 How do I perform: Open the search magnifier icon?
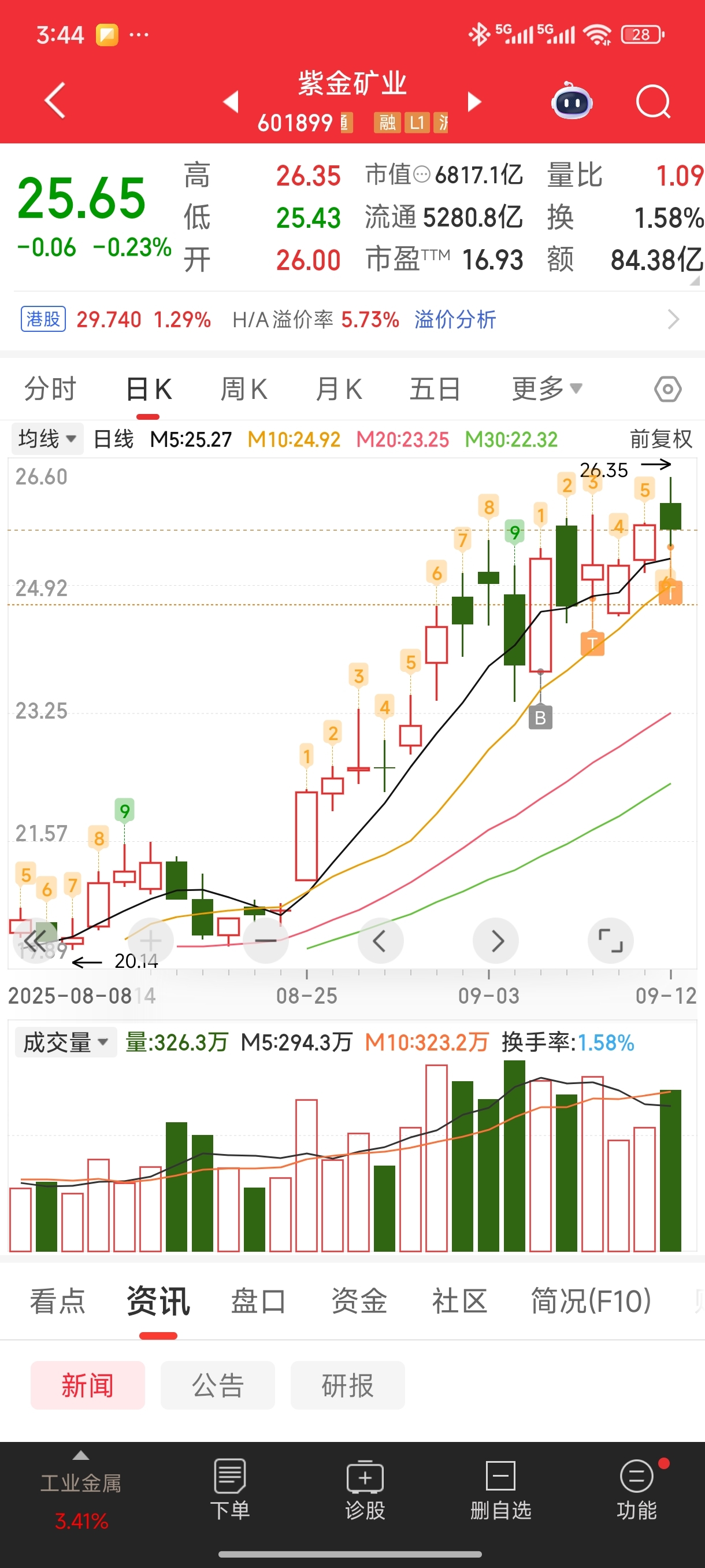click(x=652, y=101)
